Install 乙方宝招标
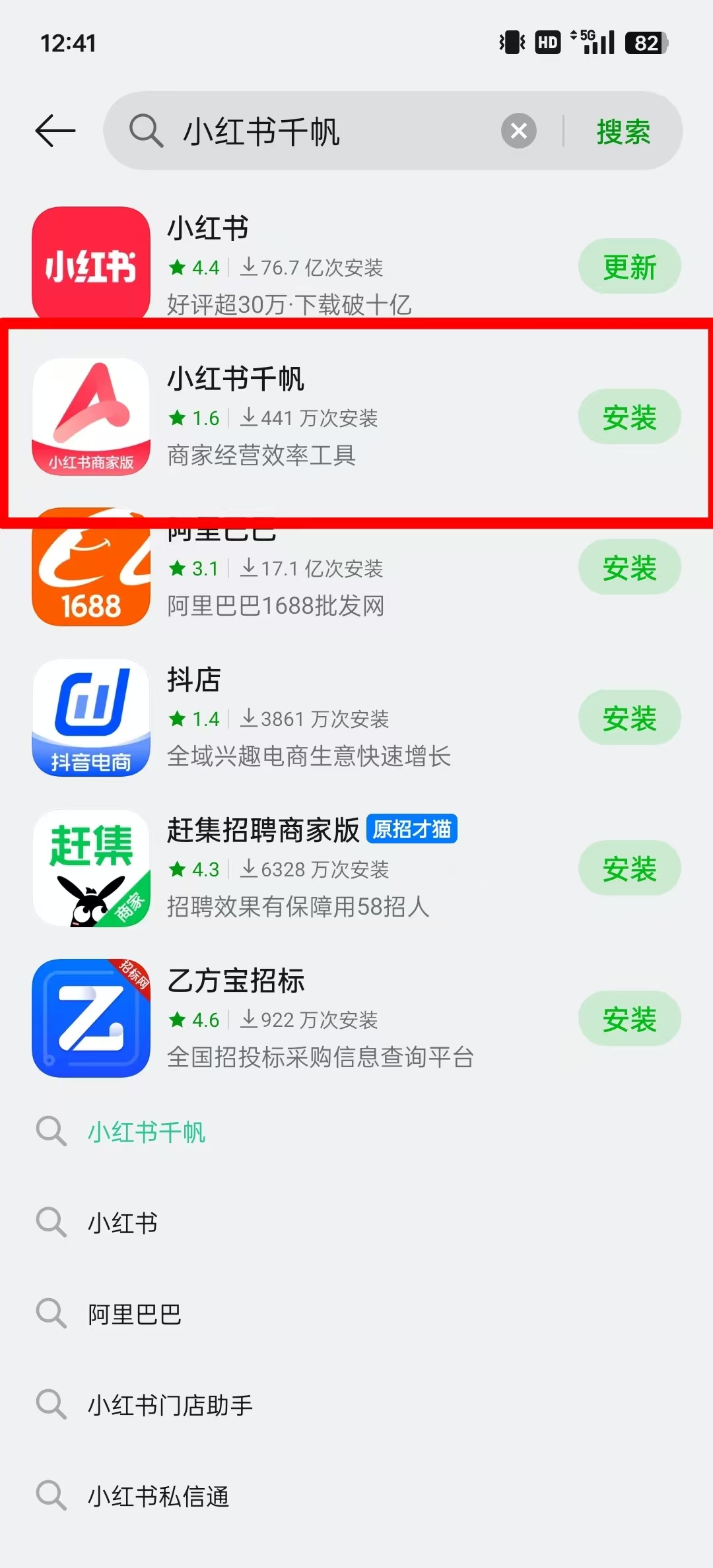The image size is (713, 1568). tap(629, 1019)
